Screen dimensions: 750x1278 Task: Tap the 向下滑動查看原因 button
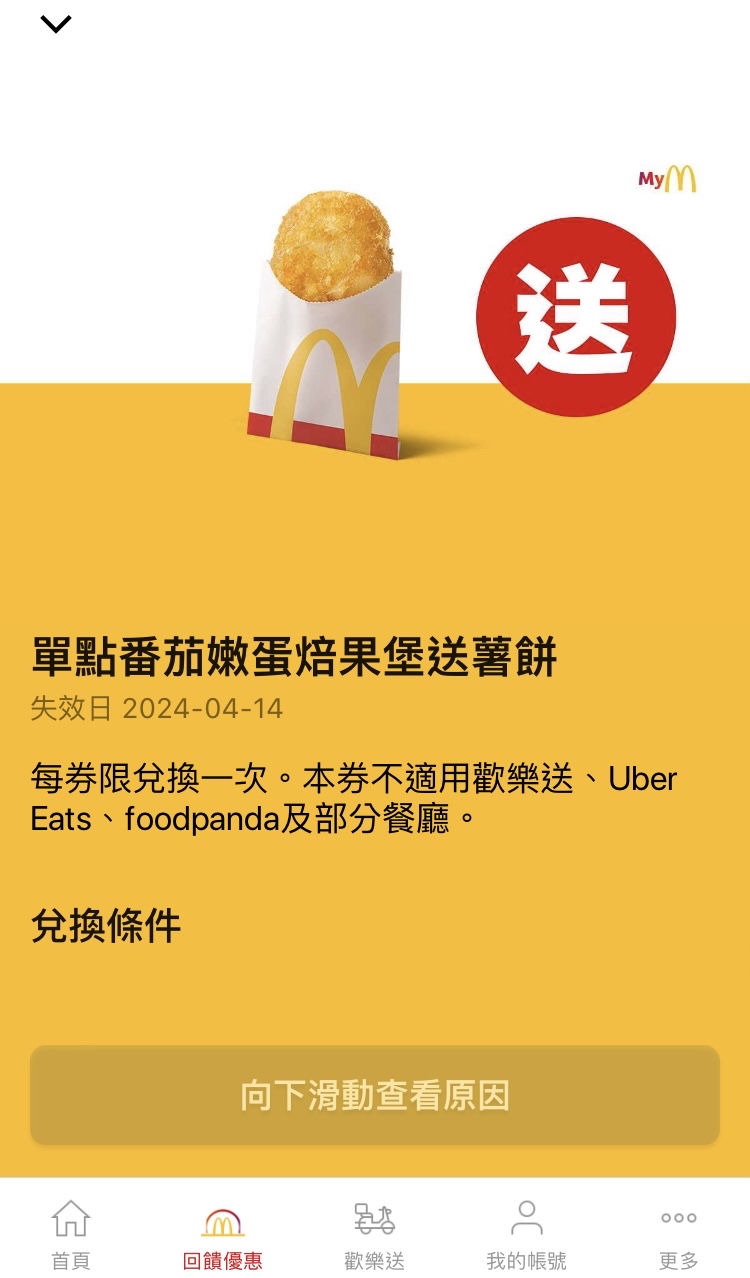tap(375, 1095)
